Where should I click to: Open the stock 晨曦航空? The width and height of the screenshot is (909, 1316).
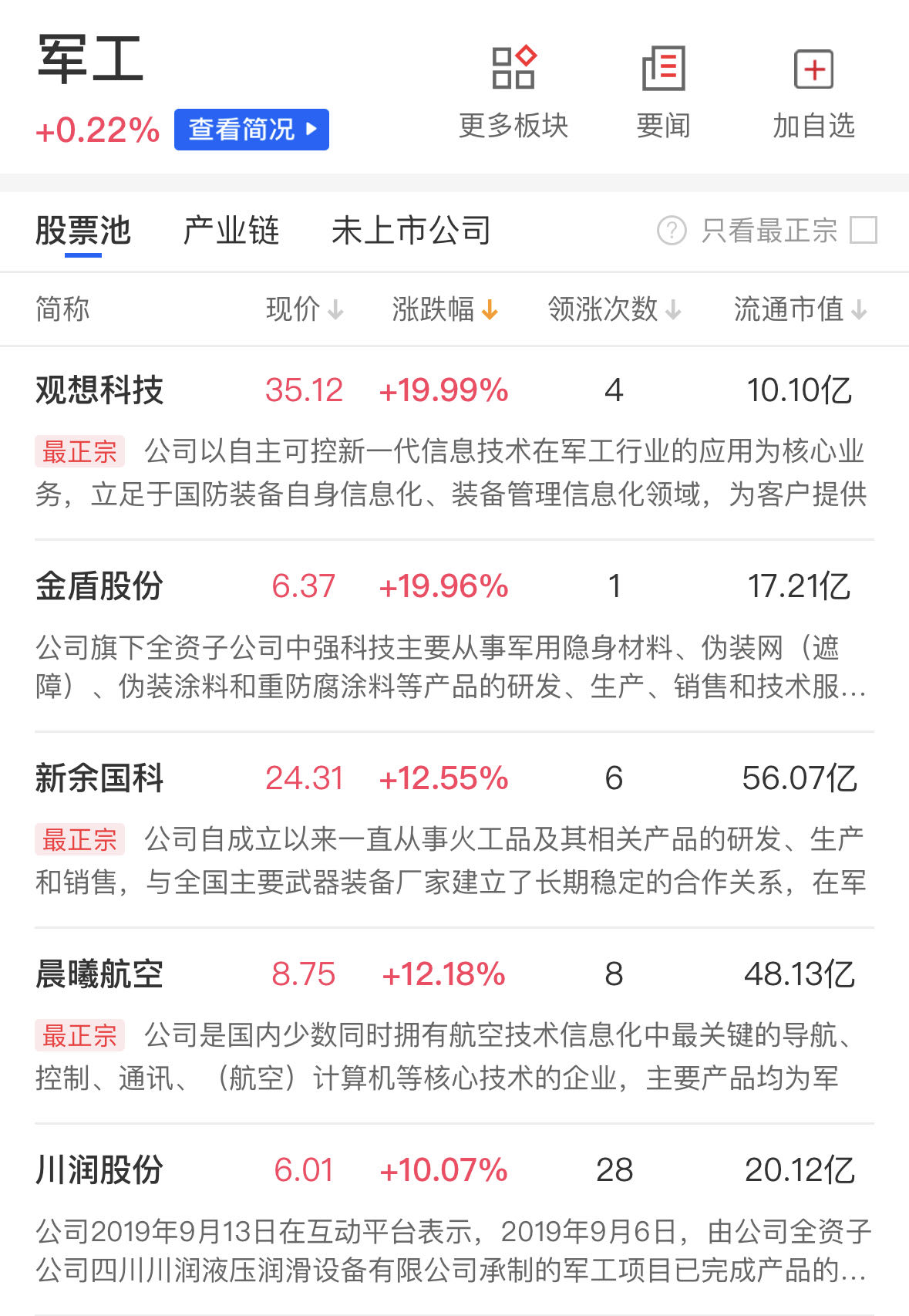(99, 974)
